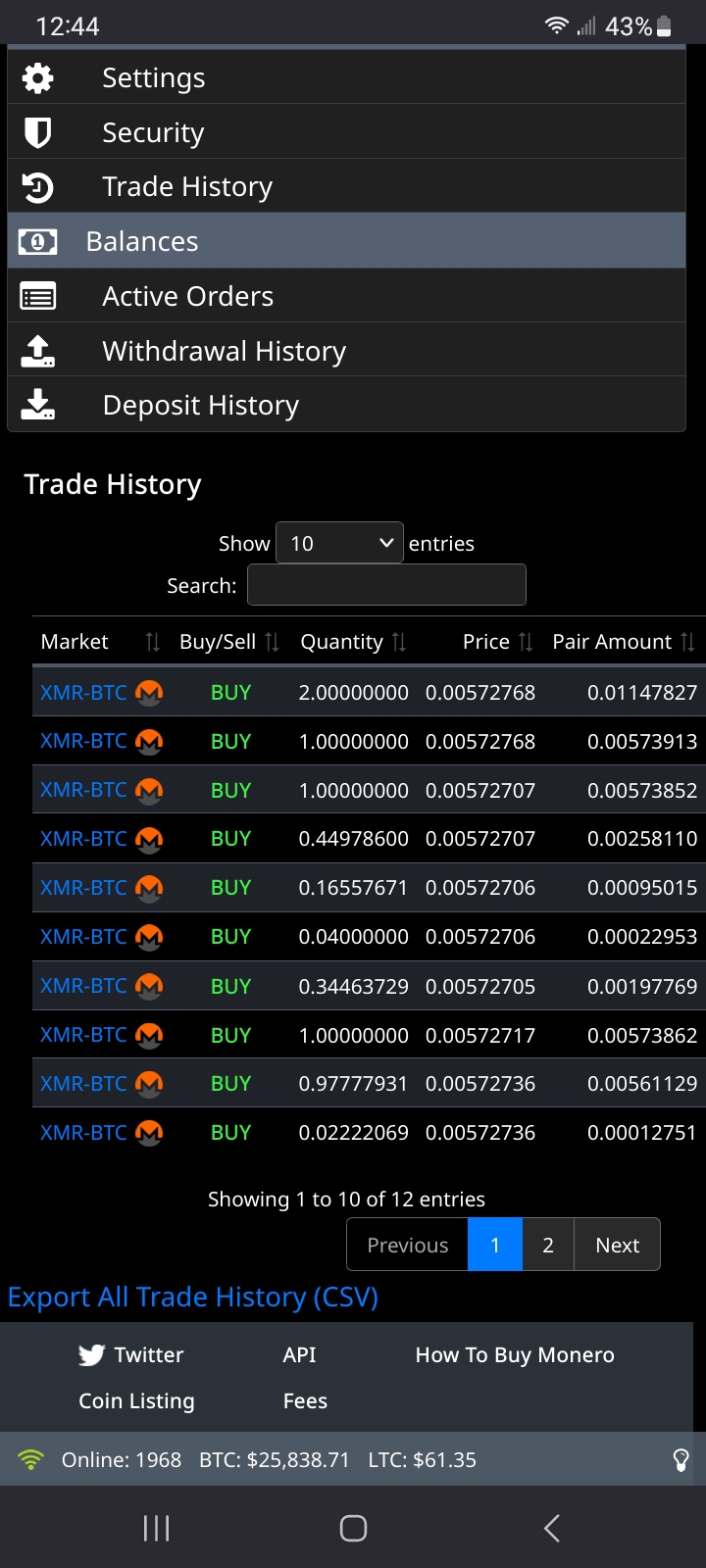Sort table by Quantity column
706x1568 pixels.
353,642
